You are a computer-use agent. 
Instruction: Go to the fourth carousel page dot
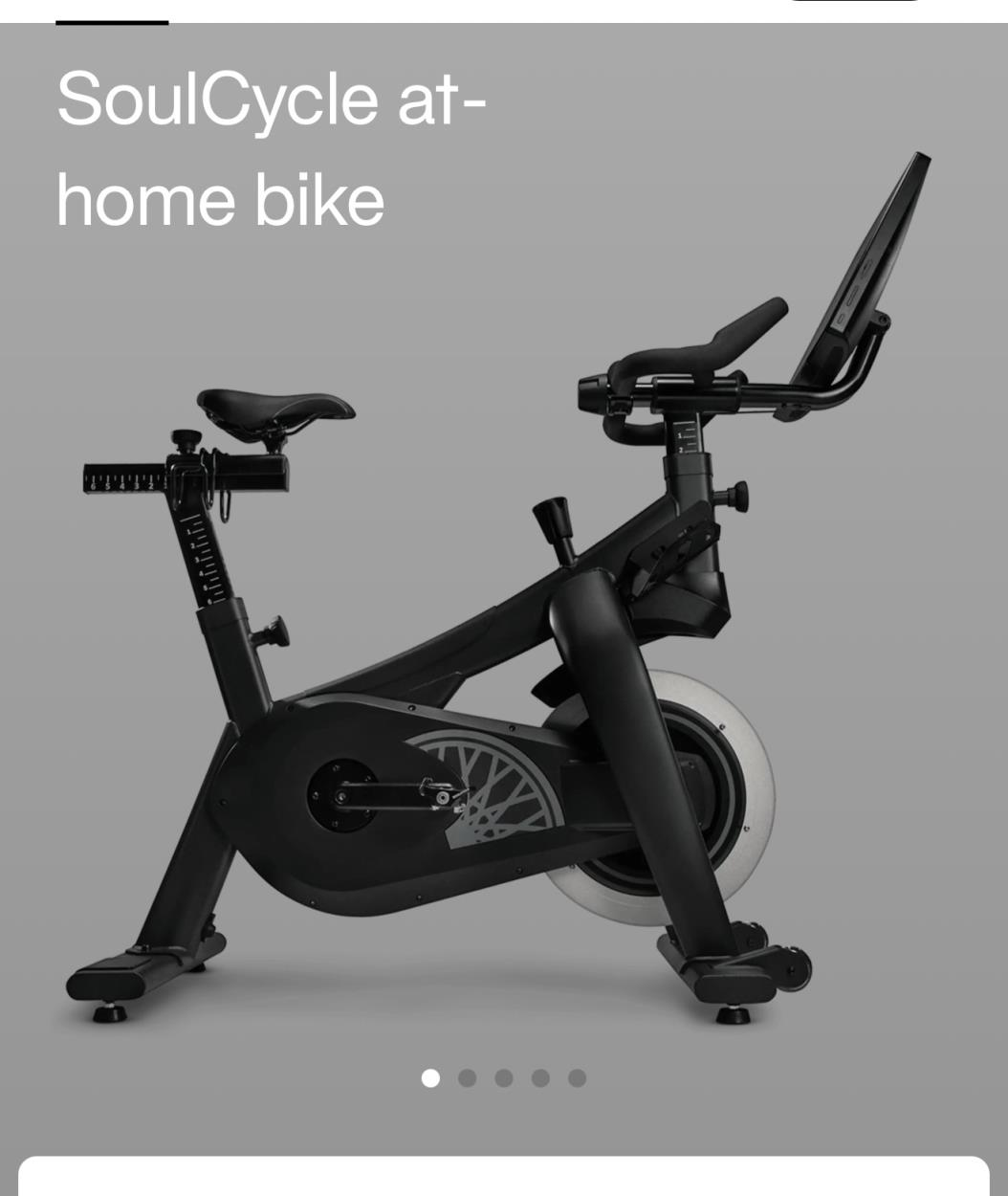click(x=540, y=1078)
